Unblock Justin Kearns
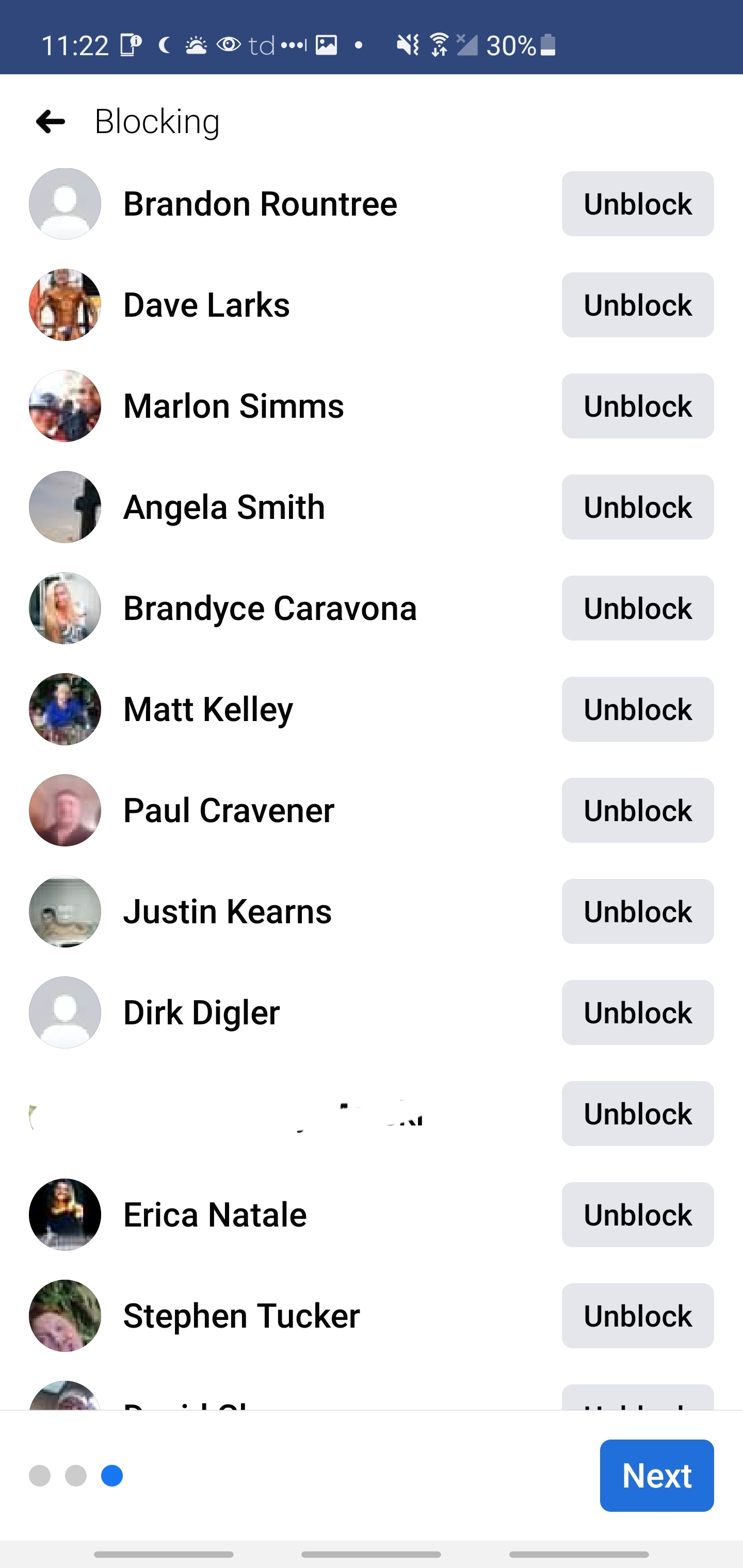 [x=637, y=911]
